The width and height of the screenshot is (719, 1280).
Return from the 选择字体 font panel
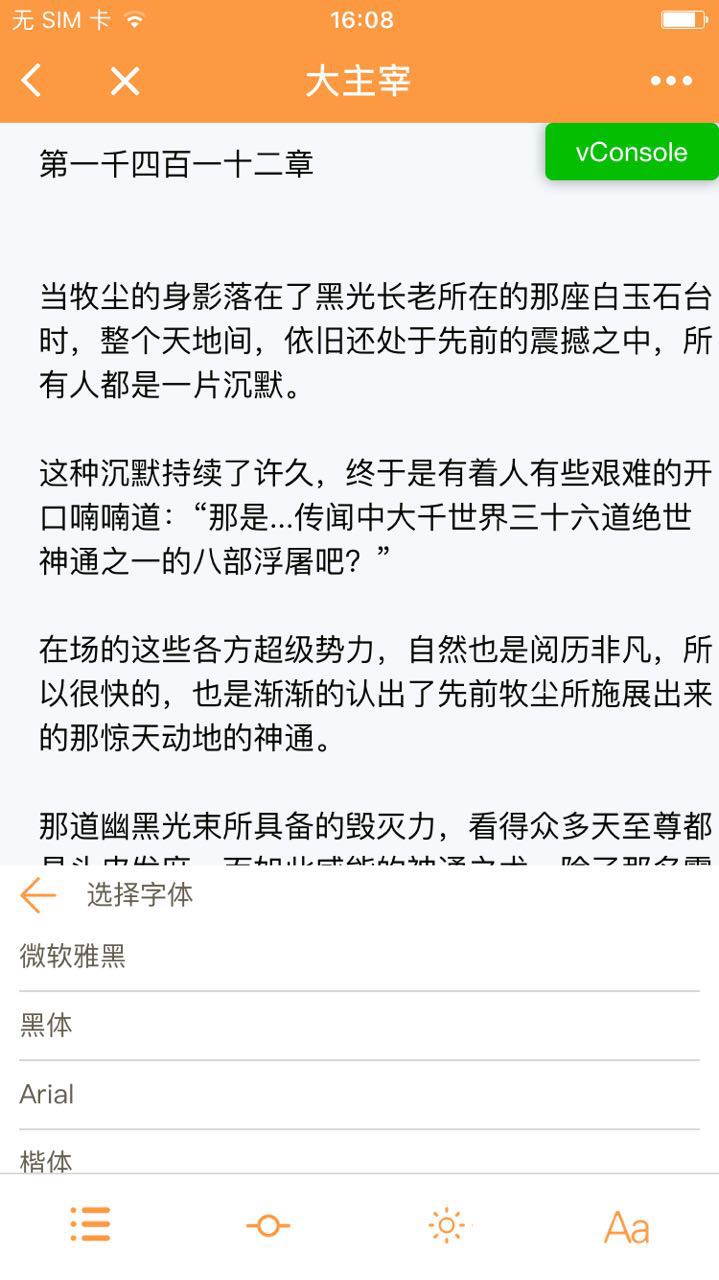click(38, 895)
